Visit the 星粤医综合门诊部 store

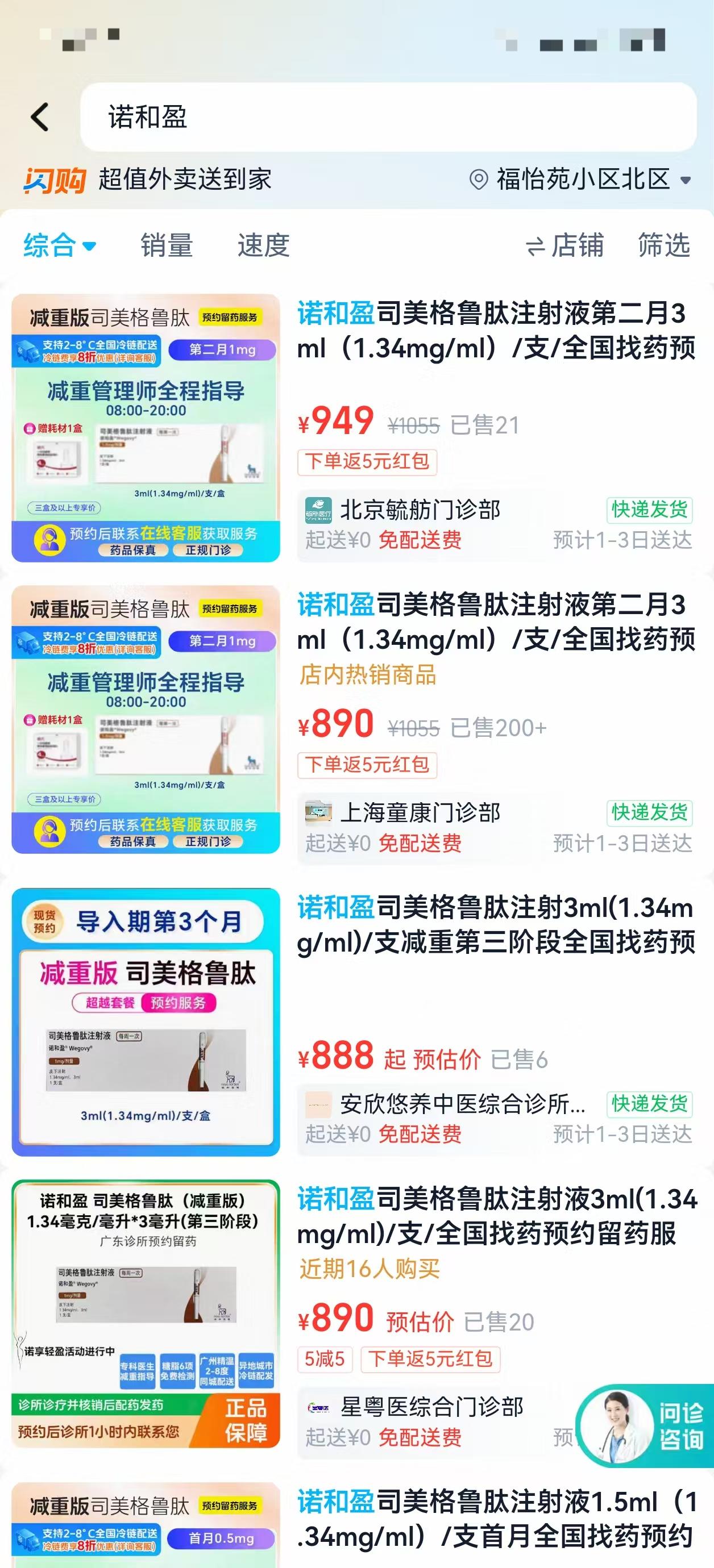[x=431, y=1407]
